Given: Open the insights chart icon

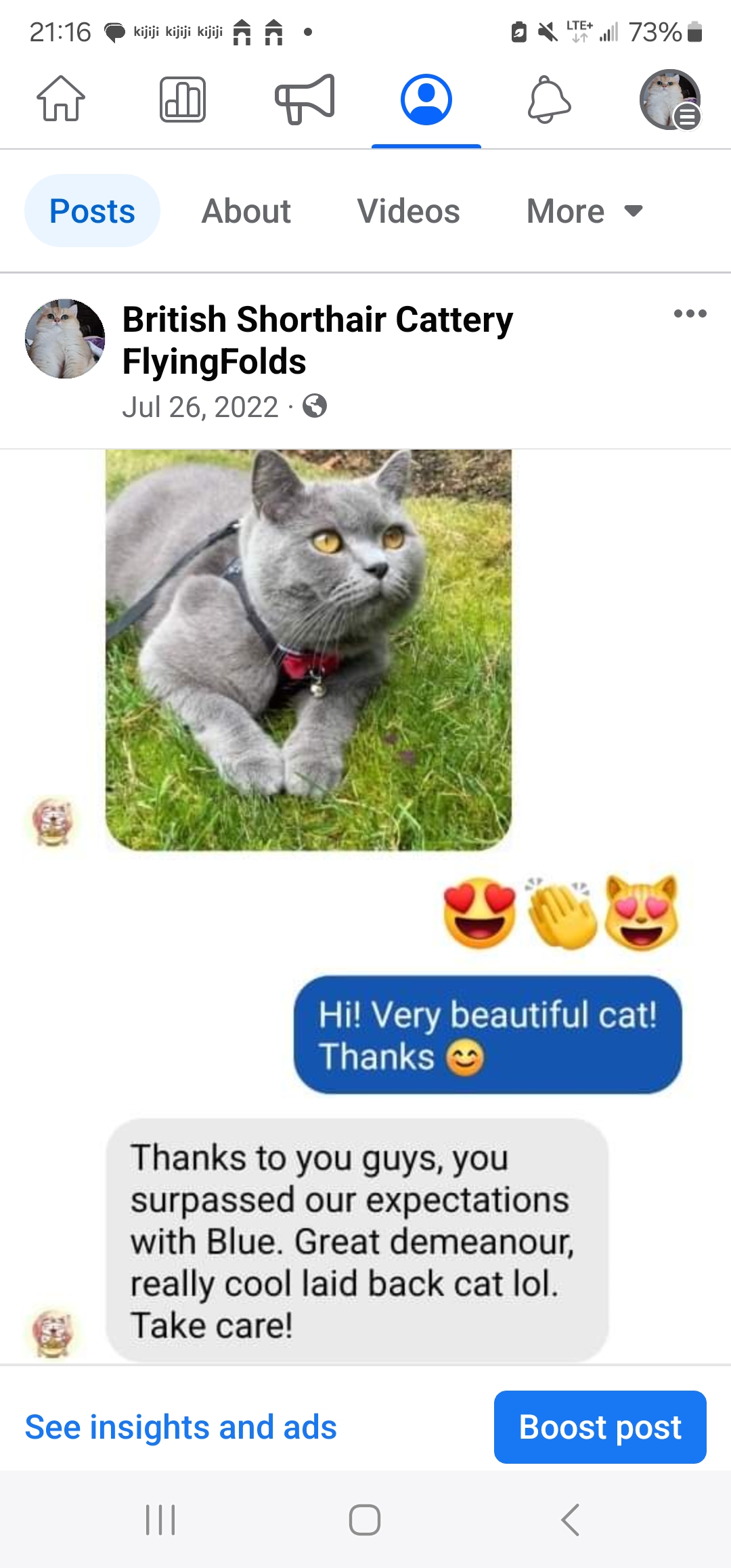Looking at the screenshot, I should coord(183,100).
